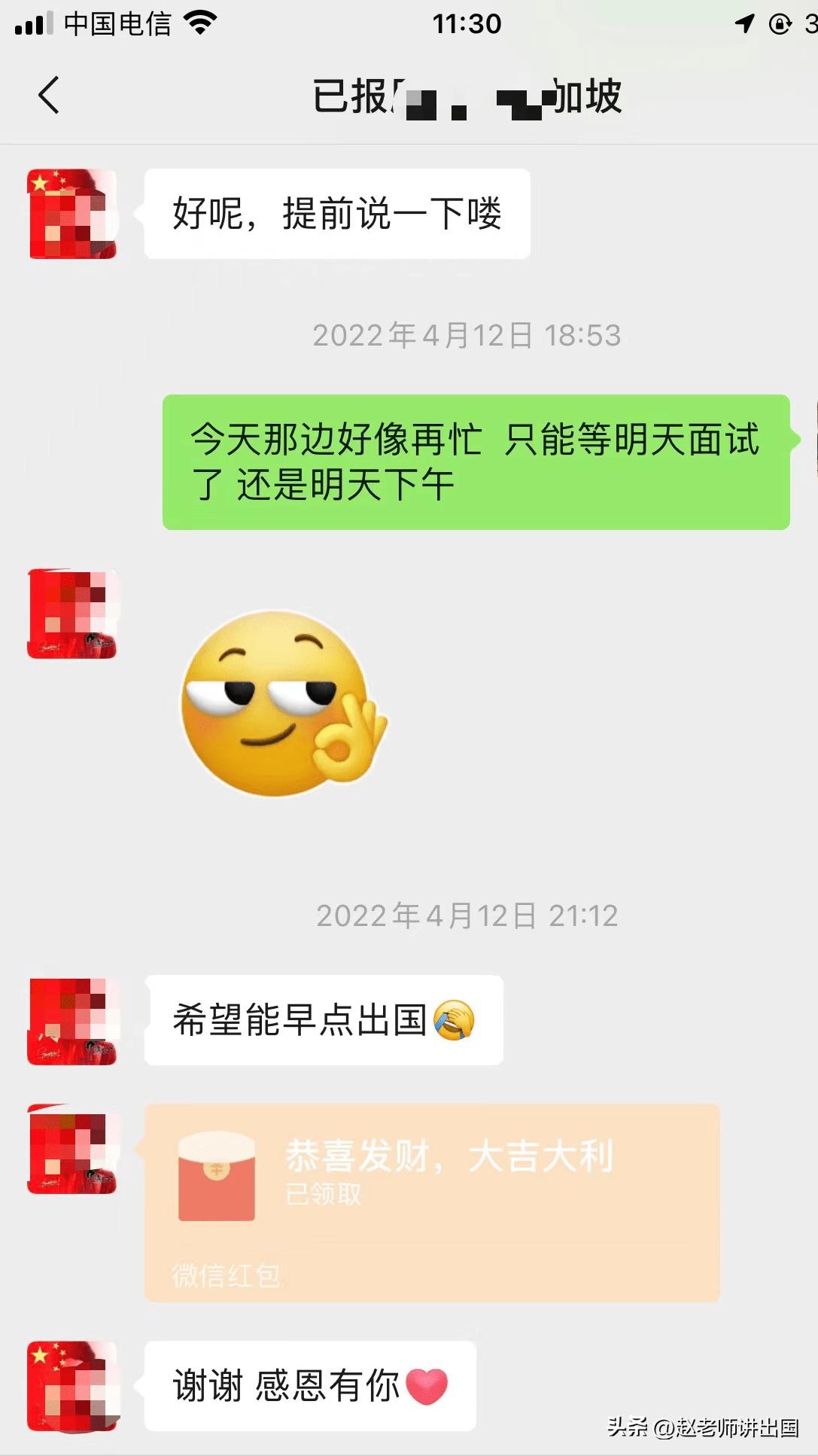The image size is (818, 1456).
Task: Tap the timestamp '2022 年 4 月 12 日 21:12'
Action: pos(467,917)
